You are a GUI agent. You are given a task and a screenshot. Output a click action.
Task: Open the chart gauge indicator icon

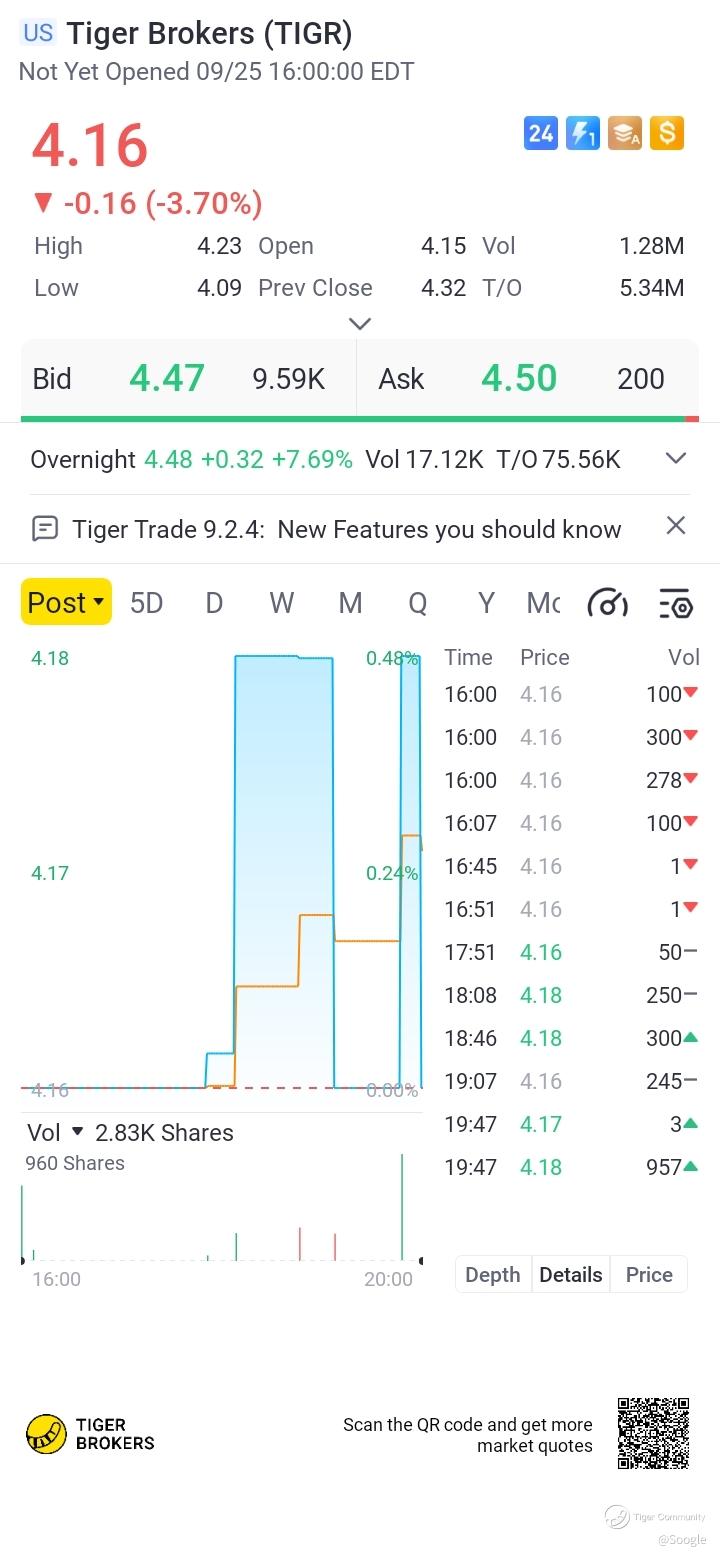(608, 603)
